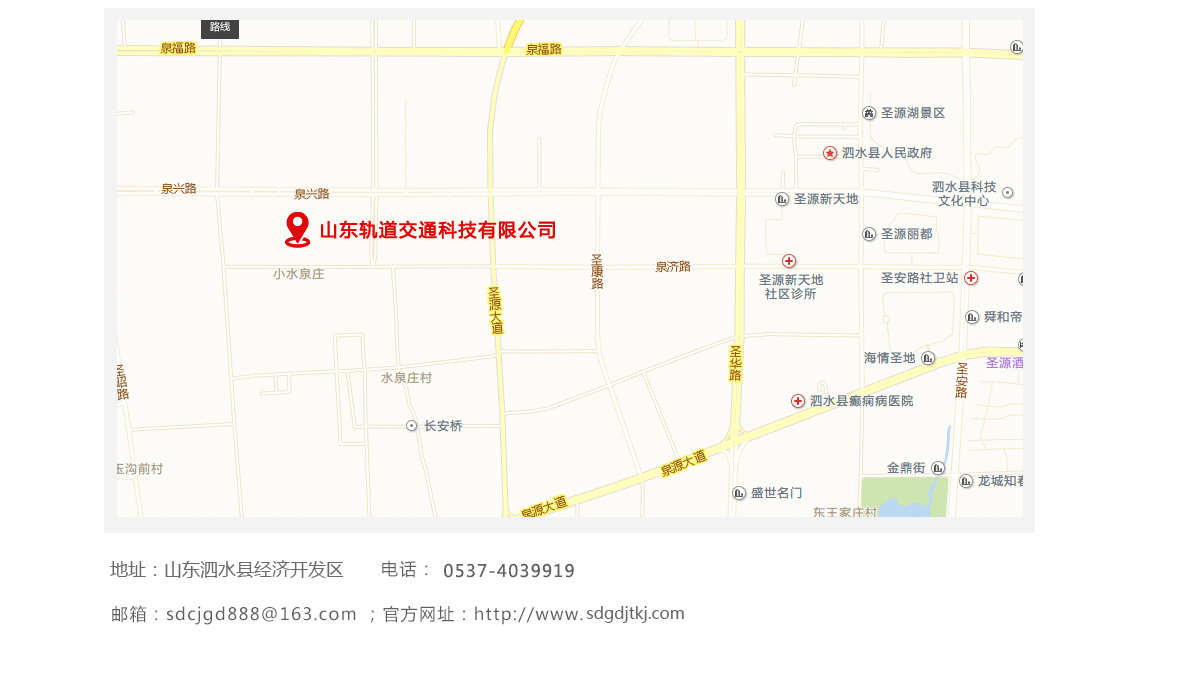Open the official website URL sdgdjtkj.com

pyautogui.click(x=579, y=614)
